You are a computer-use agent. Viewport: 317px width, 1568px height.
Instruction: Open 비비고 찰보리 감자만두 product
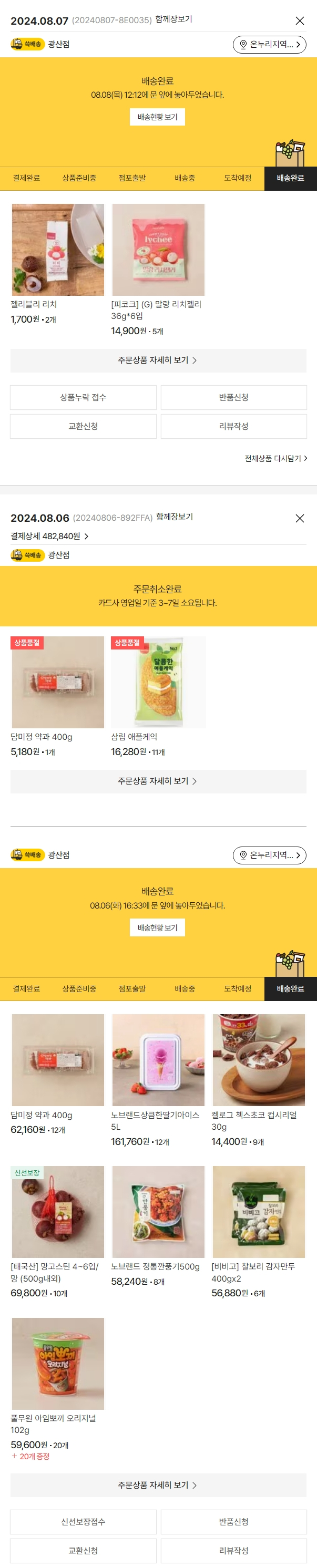259,1212
